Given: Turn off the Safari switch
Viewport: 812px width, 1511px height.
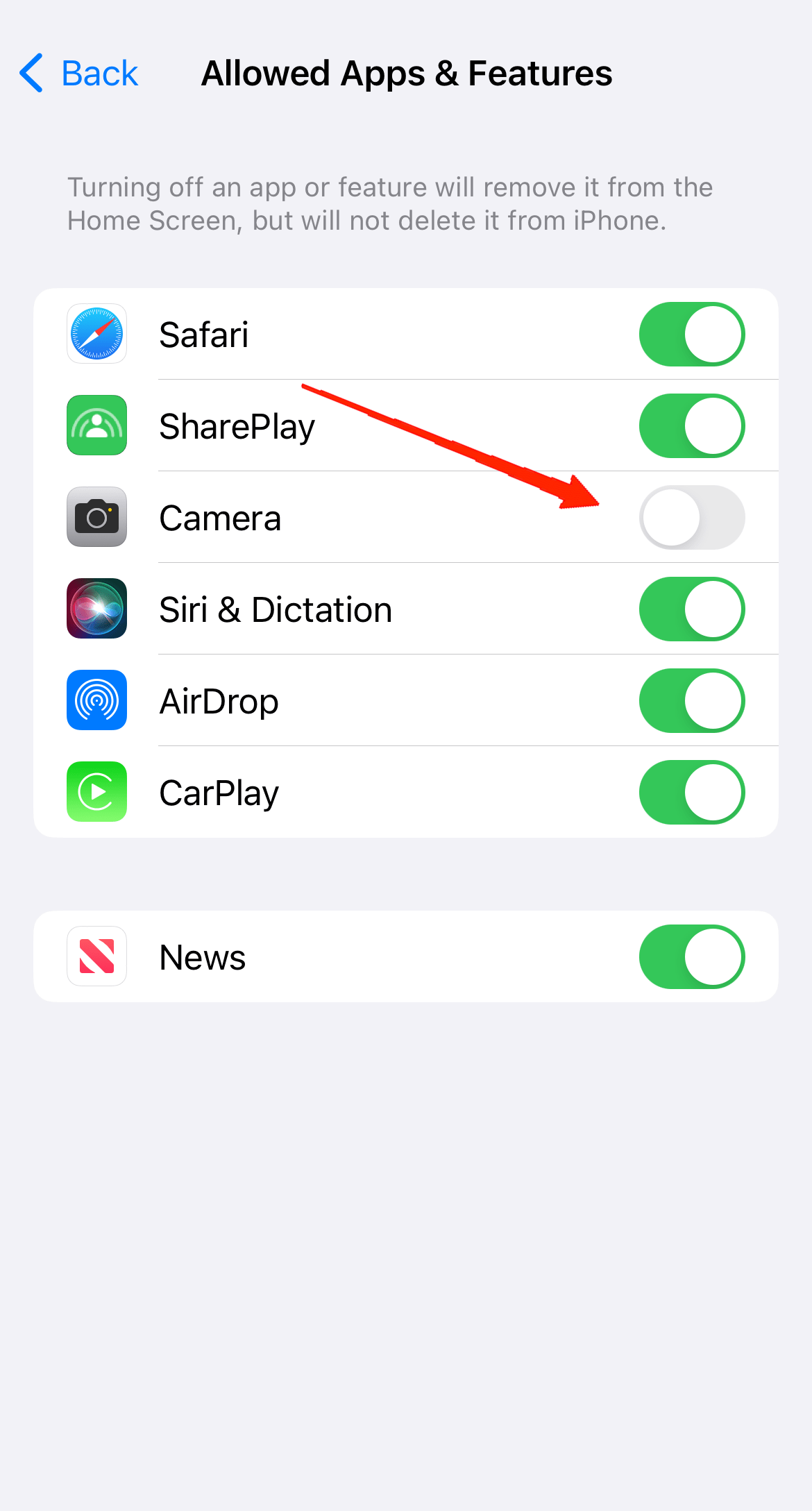Looking at the screenshot, I should [x=691, y=334].
